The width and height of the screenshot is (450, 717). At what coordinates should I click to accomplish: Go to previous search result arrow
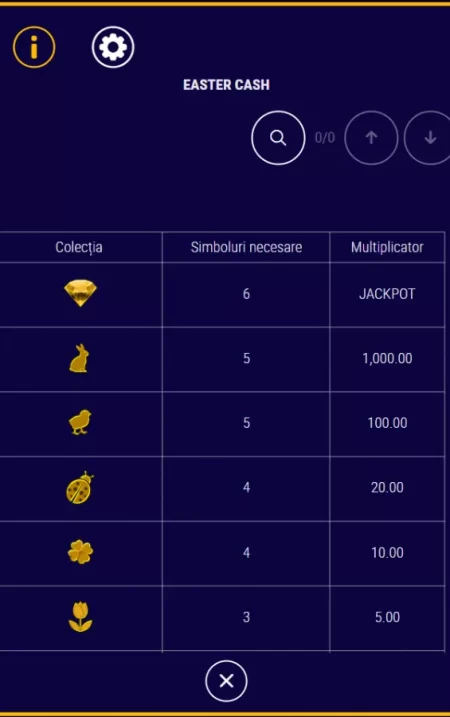(371, 138)
